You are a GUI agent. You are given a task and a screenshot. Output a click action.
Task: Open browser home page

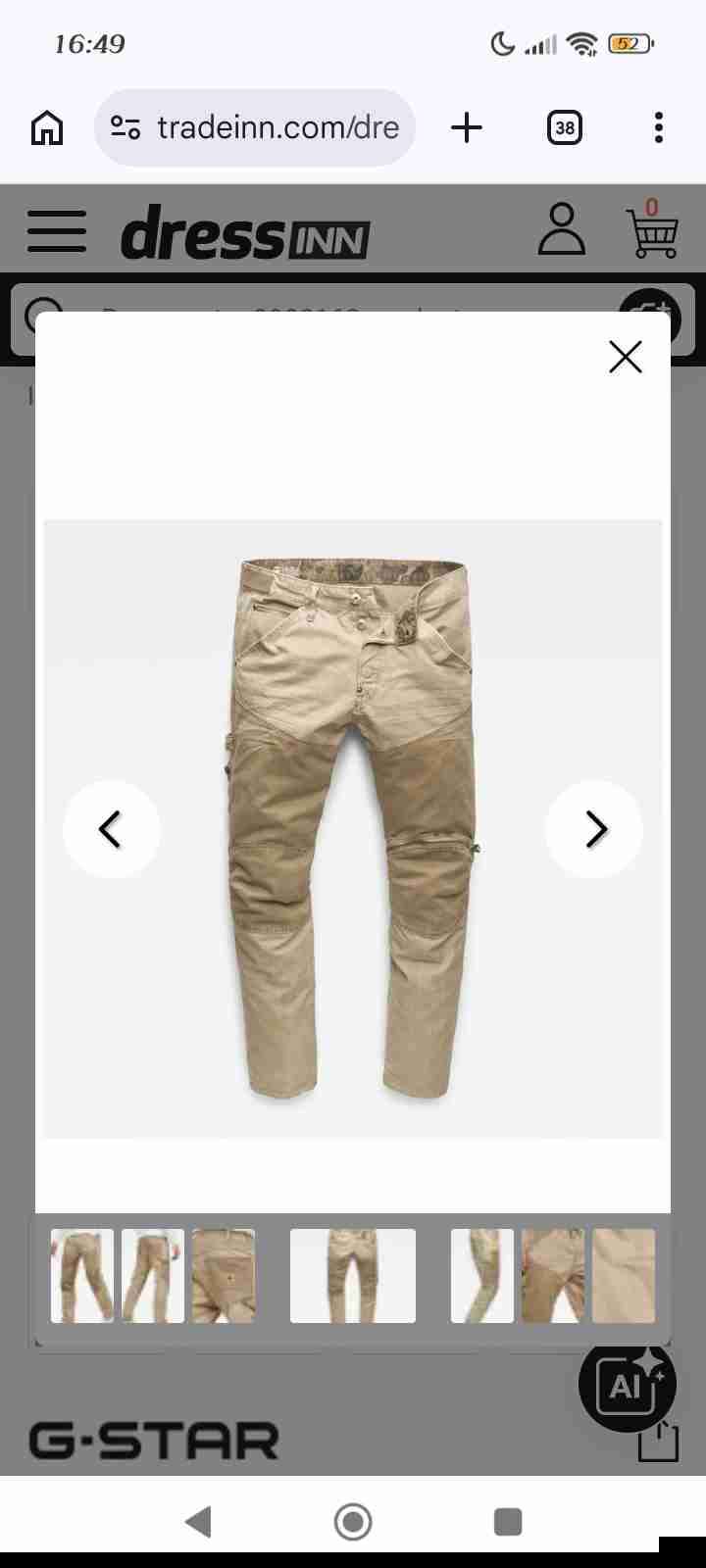(47, 127)
